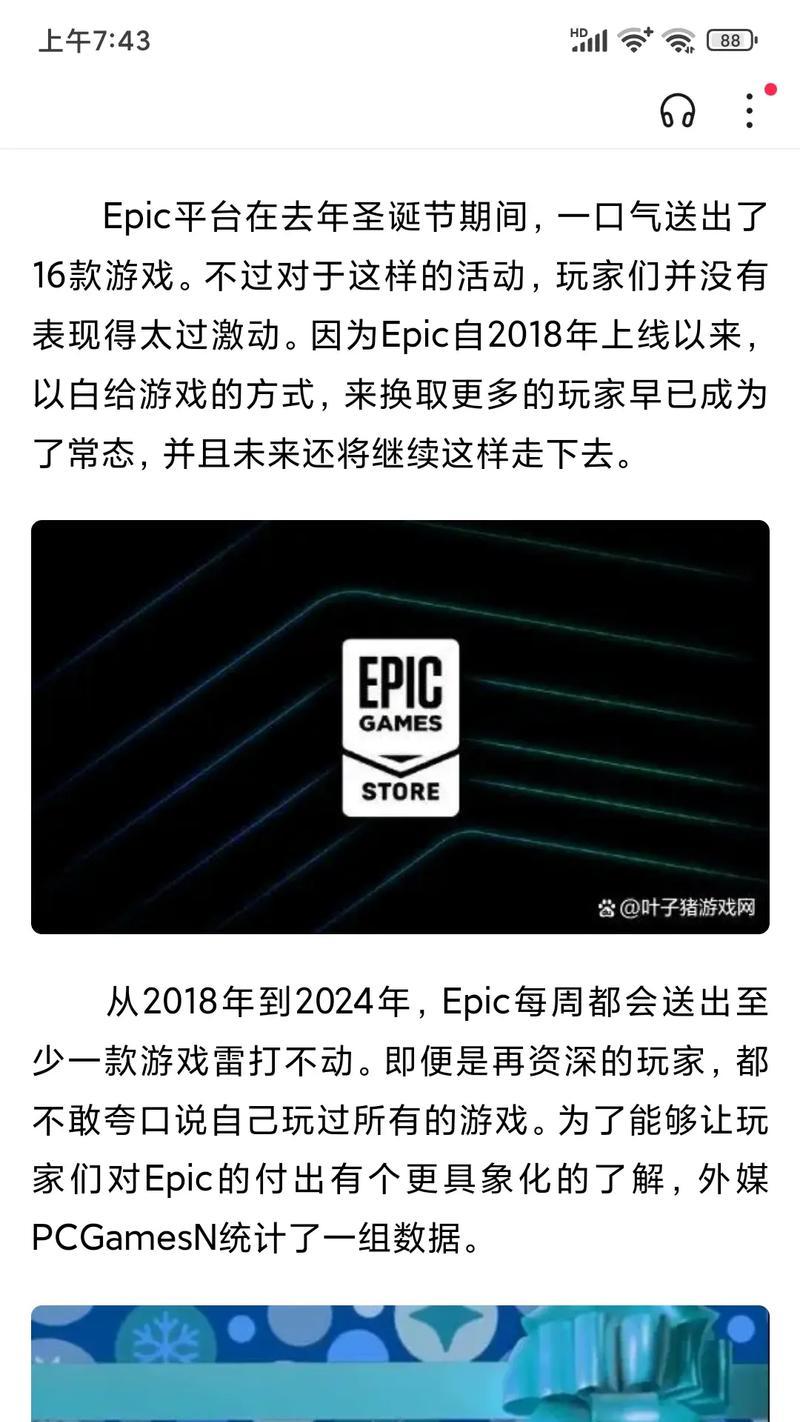Open the Epic Games Store image
This screenshot has height=1422, width=800.
pos(400,727)
